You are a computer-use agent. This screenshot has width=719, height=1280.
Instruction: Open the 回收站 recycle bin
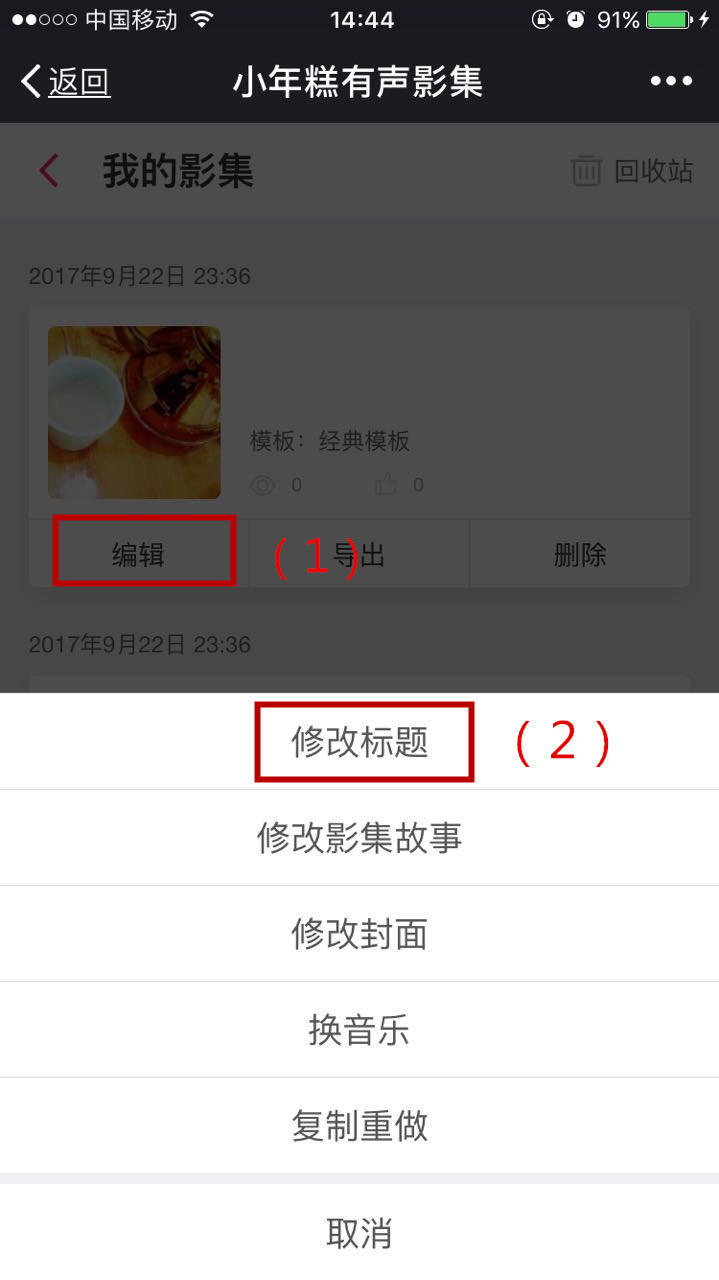click(632, 171)
